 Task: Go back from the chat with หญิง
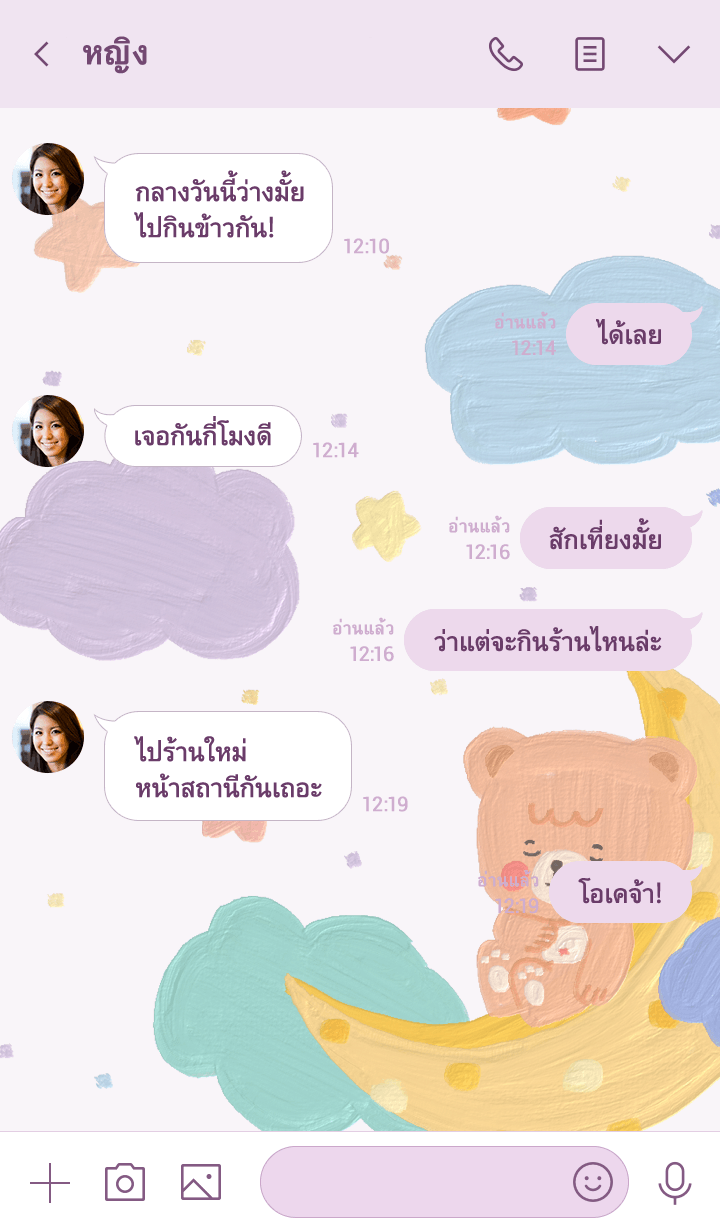(41, 54)
